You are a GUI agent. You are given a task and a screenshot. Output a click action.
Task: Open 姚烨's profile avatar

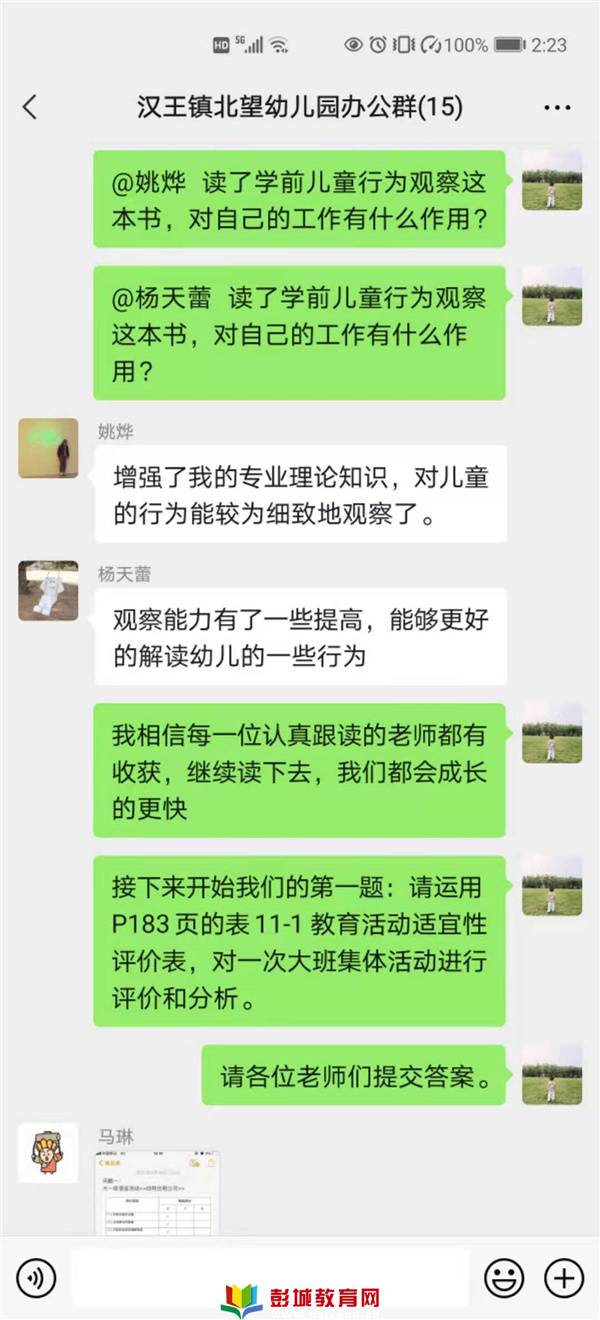click(48, 448)
